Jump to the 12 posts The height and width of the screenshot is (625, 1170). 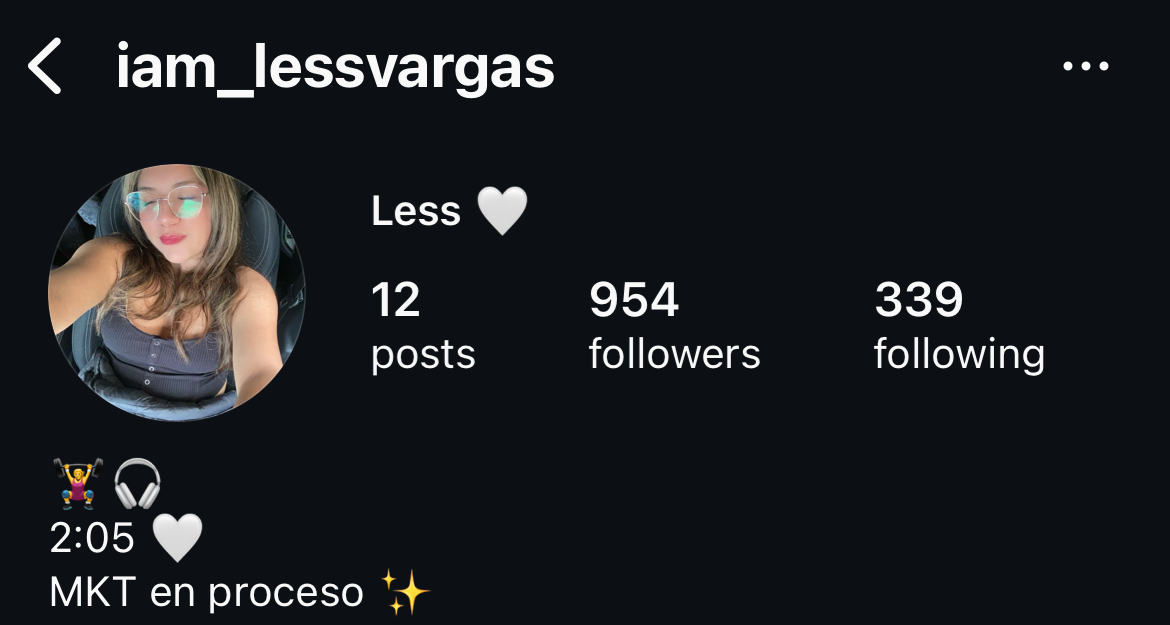tap(422, 326)
